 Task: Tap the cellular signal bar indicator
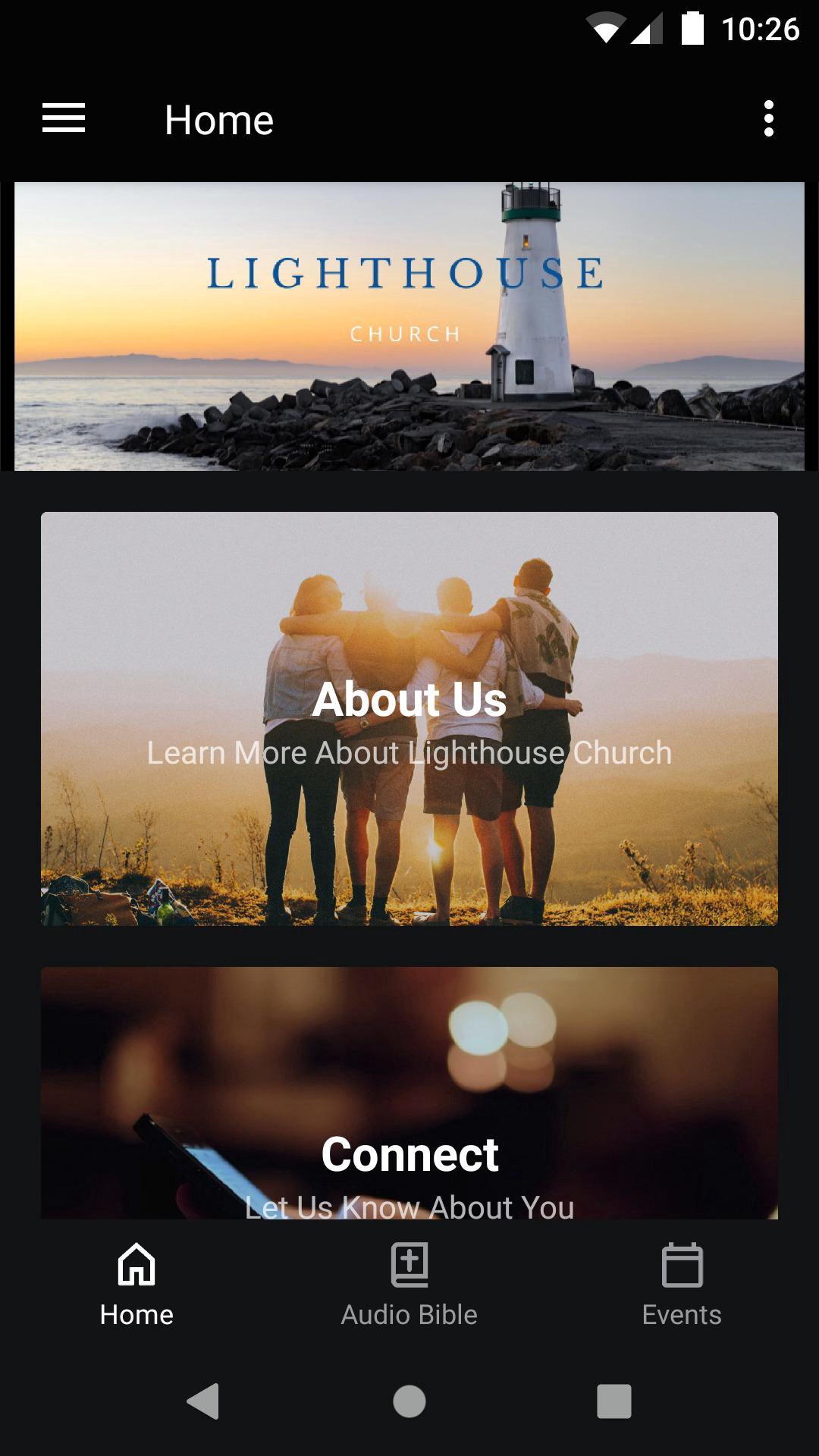pos(648,26)
